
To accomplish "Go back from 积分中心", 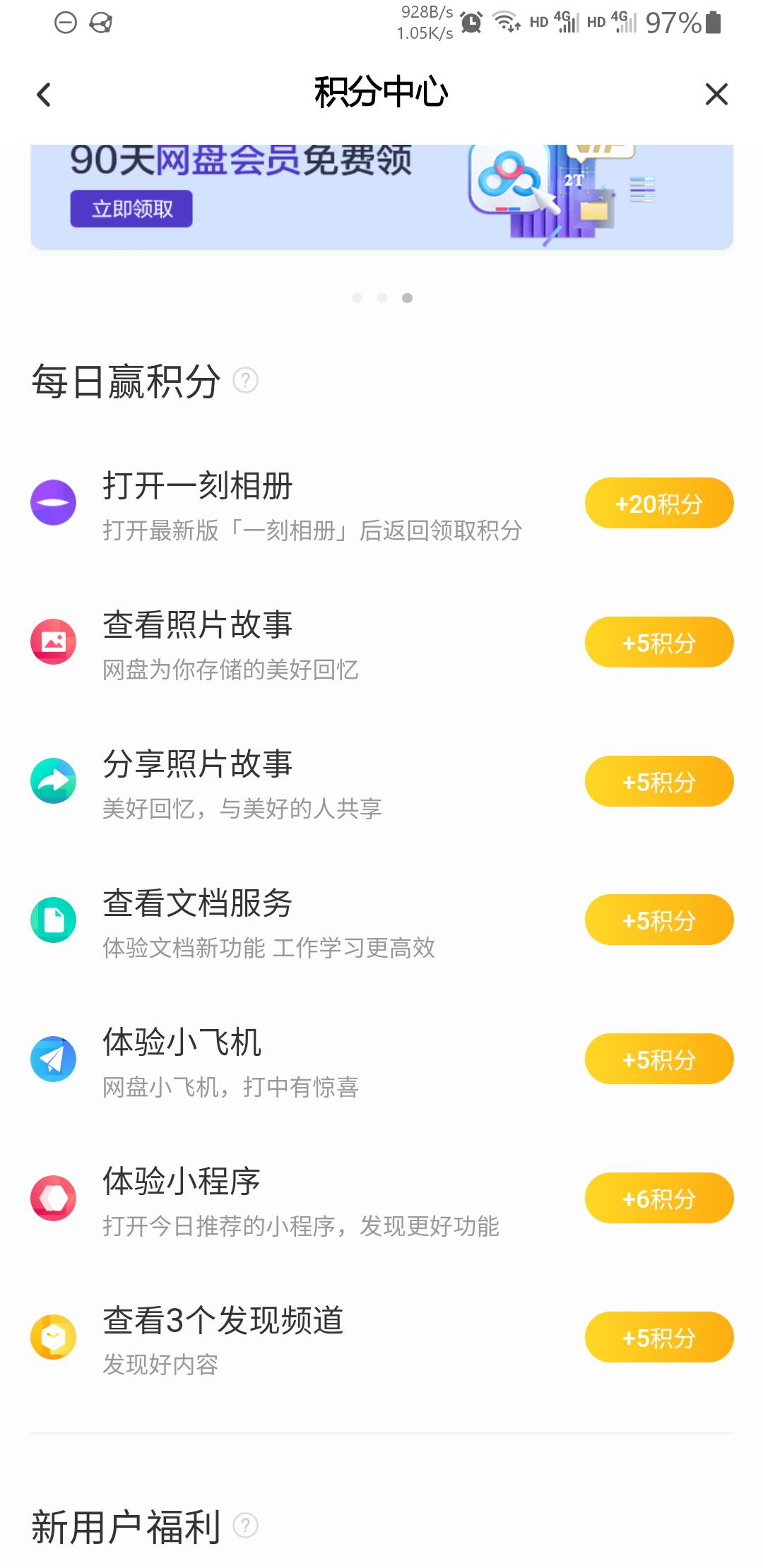I will (44, 95).
